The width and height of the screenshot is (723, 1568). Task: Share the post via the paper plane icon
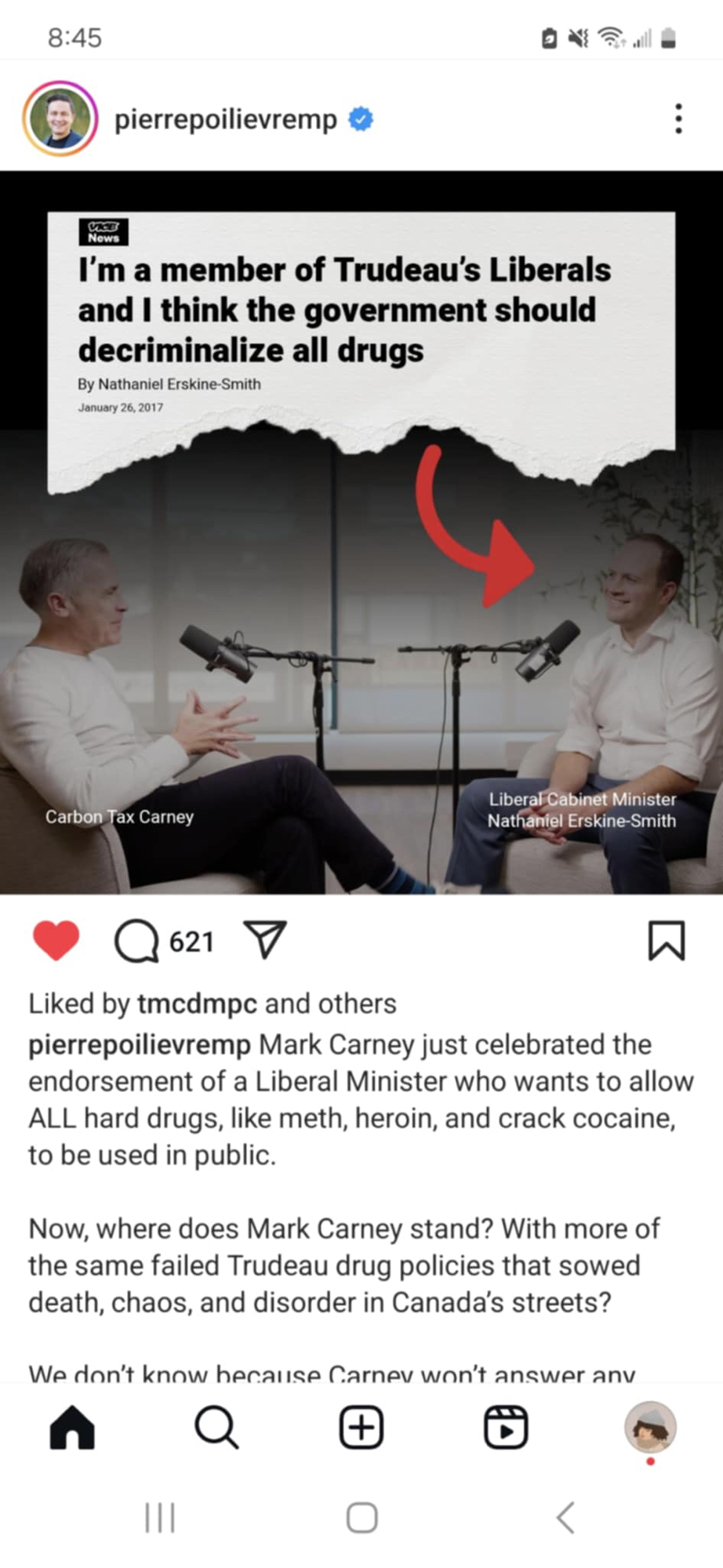coord(265,939)
